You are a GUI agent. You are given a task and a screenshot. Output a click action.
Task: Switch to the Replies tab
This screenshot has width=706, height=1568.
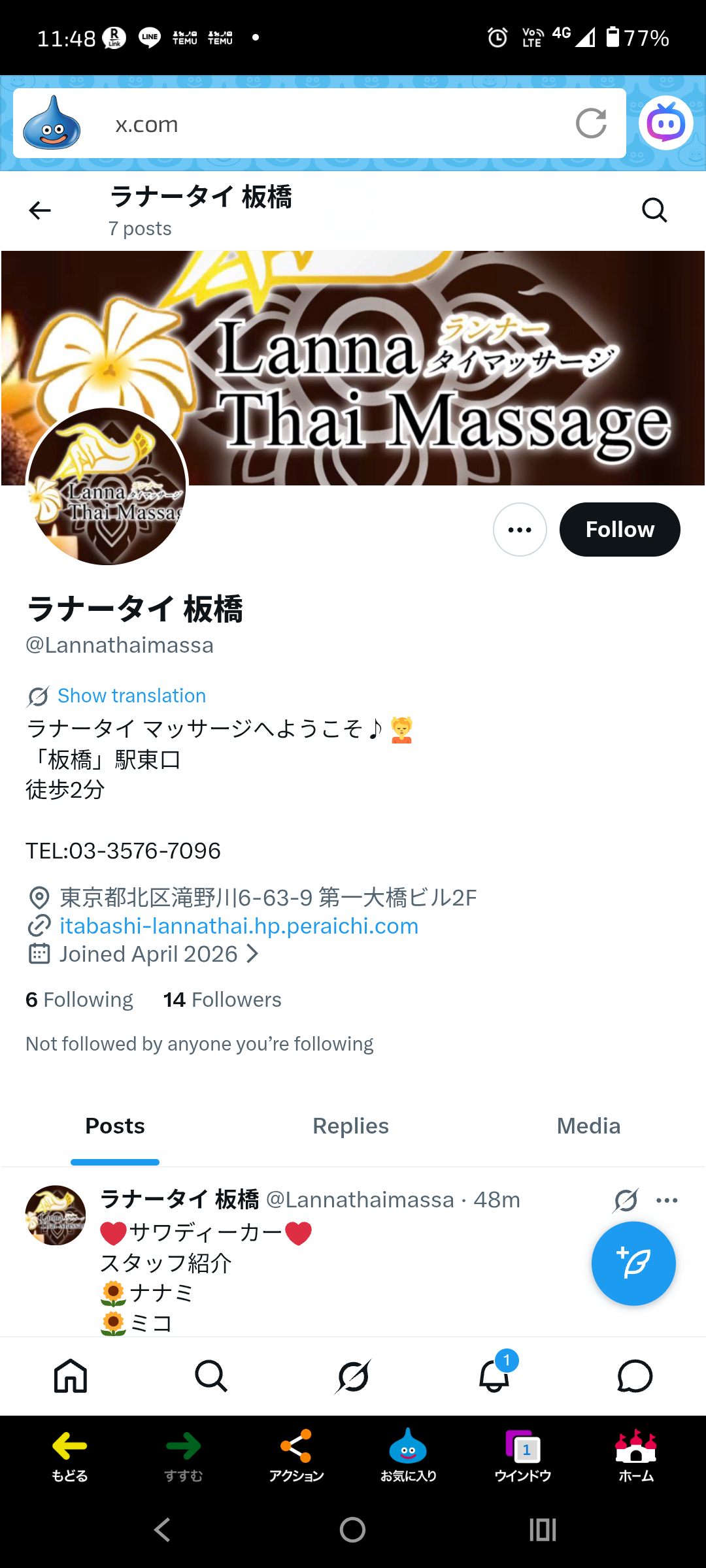(350, 1126)
